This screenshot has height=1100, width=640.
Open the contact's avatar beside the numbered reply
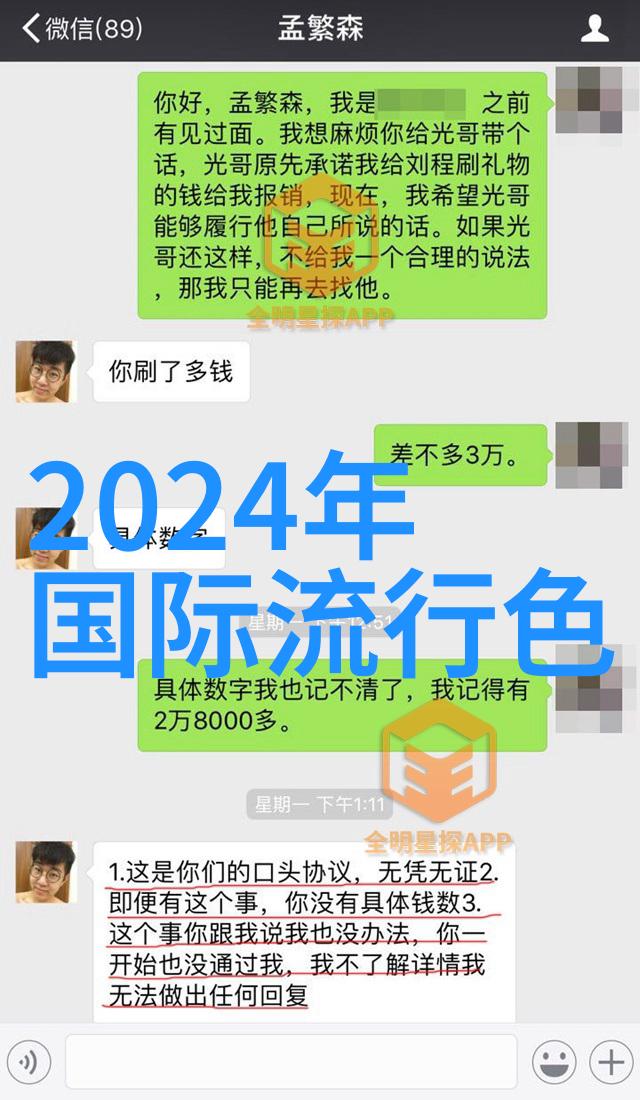(x=46, y=872)
